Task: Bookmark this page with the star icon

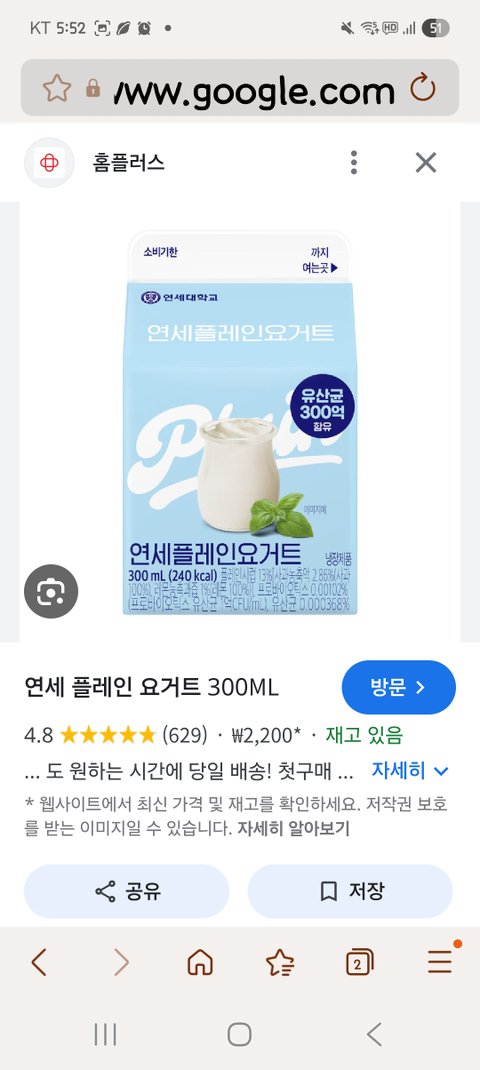Action: [57, 88]
